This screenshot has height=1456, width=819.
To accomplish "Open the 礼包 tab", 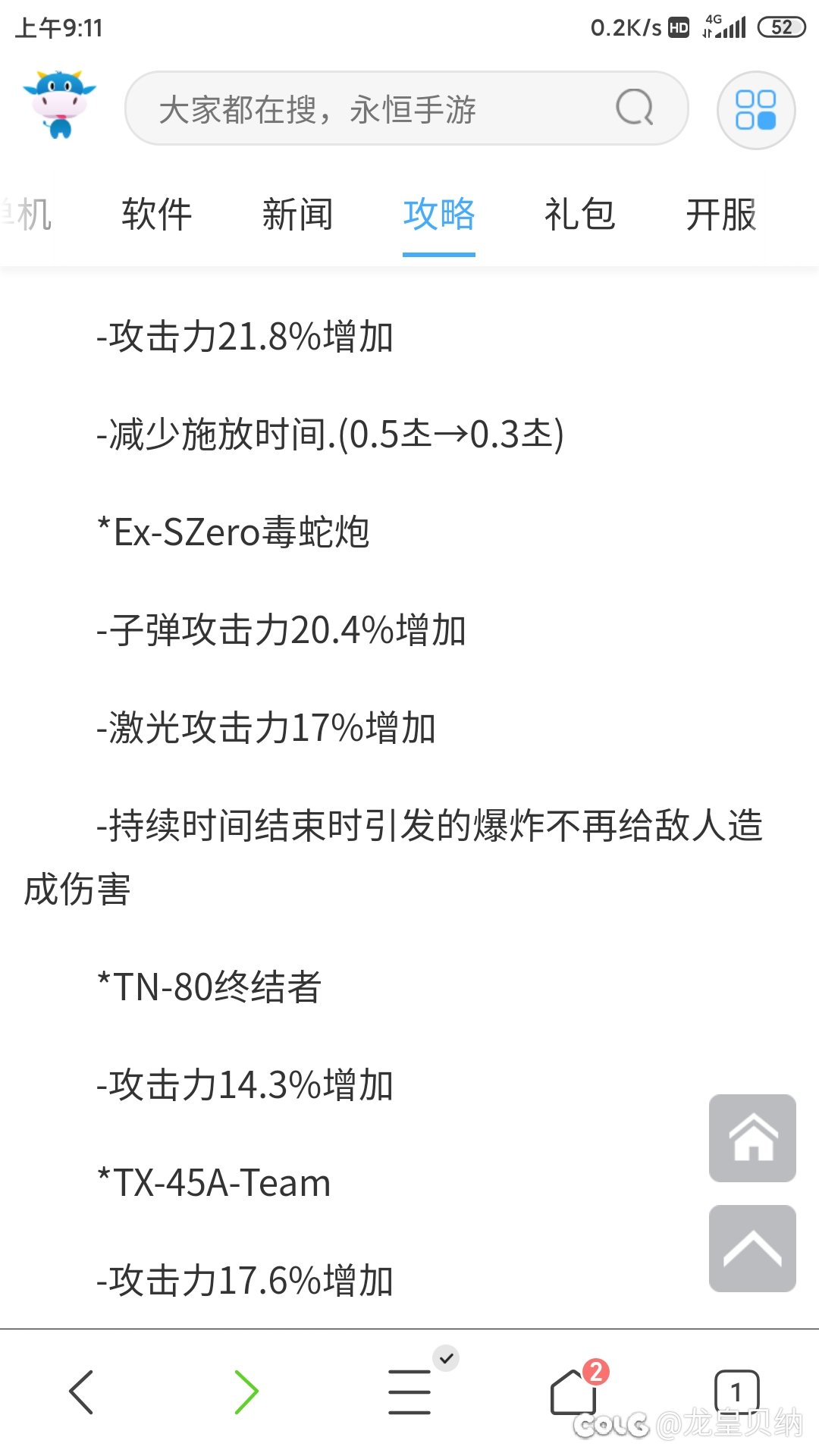I will pos(580,215).
